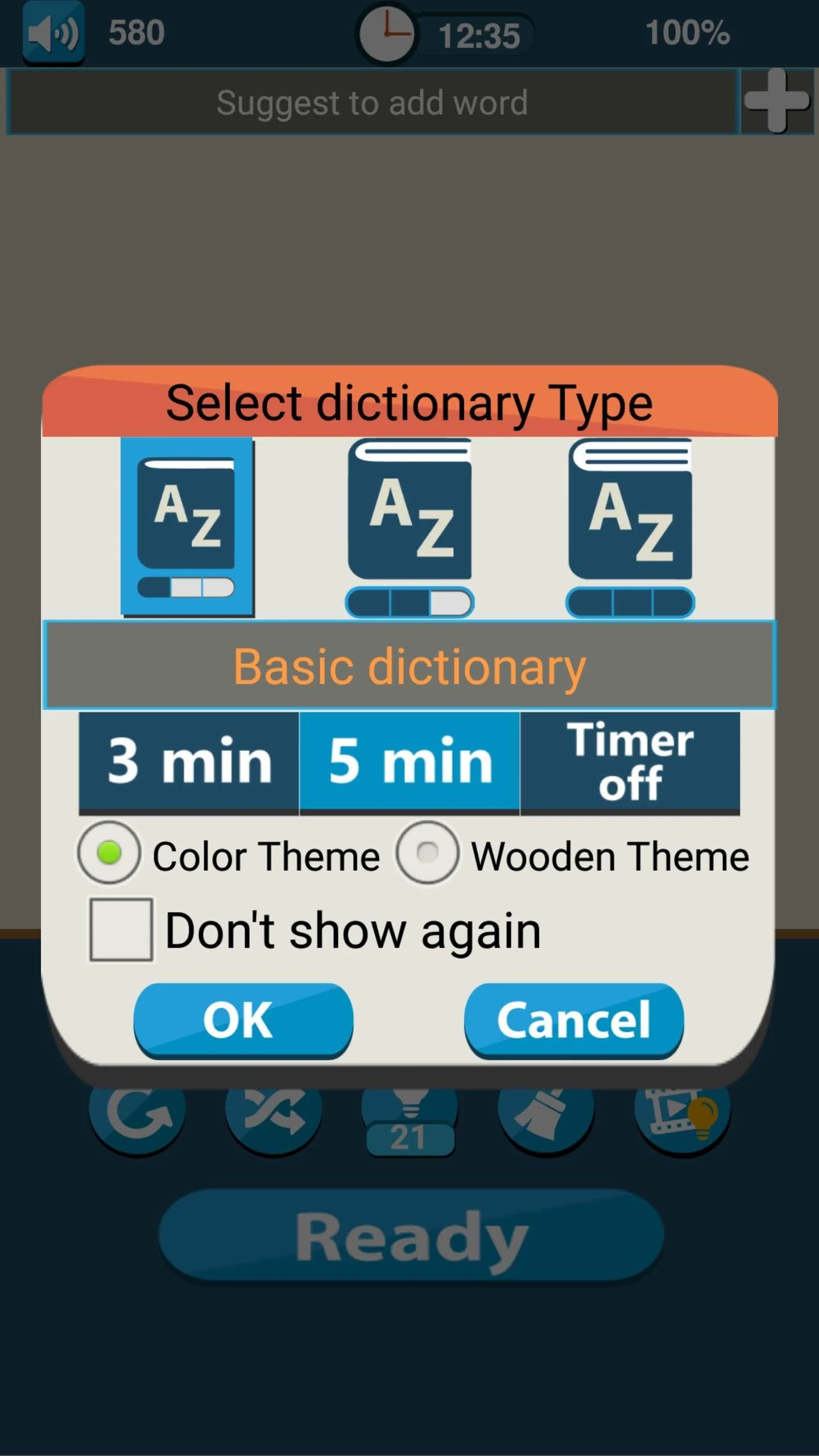
Task: Set timer to 5 min
Action: coord(409,763)
